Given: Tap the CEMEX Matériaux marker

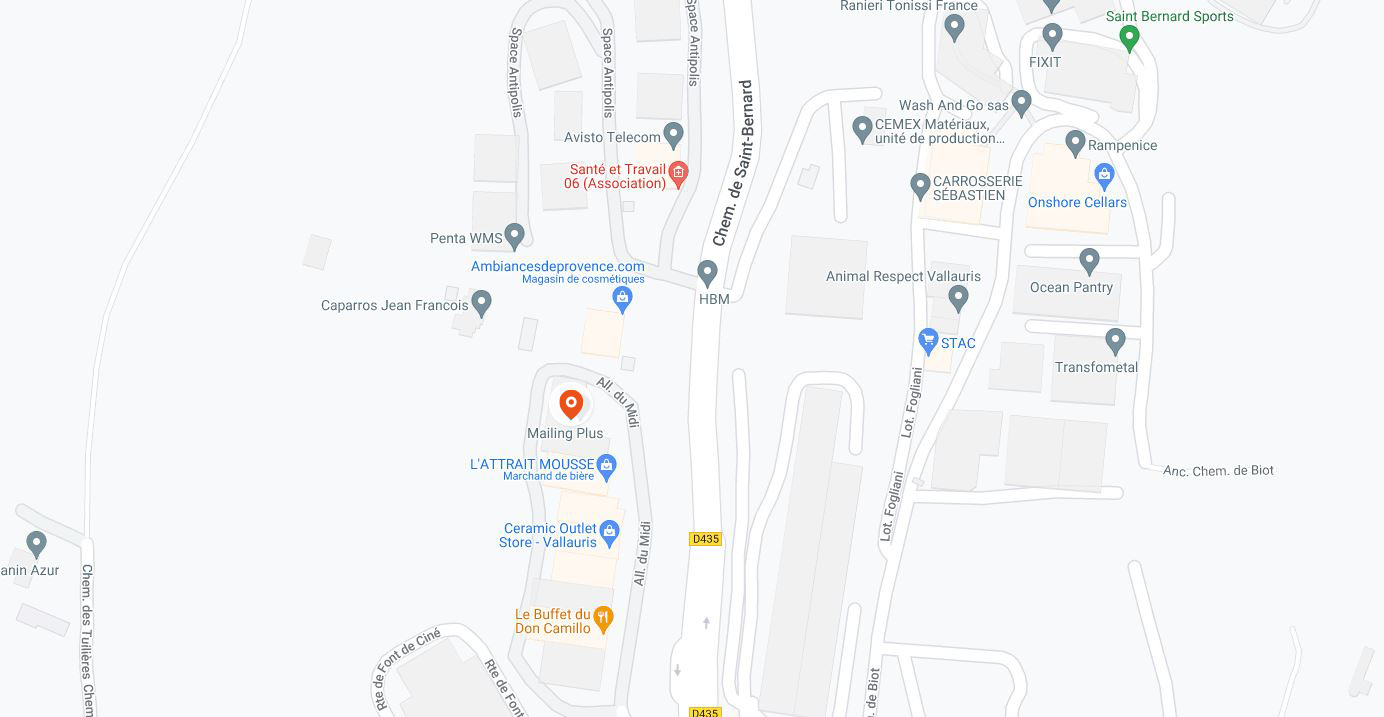Looking at the screenshot, I should coord(862,128).
